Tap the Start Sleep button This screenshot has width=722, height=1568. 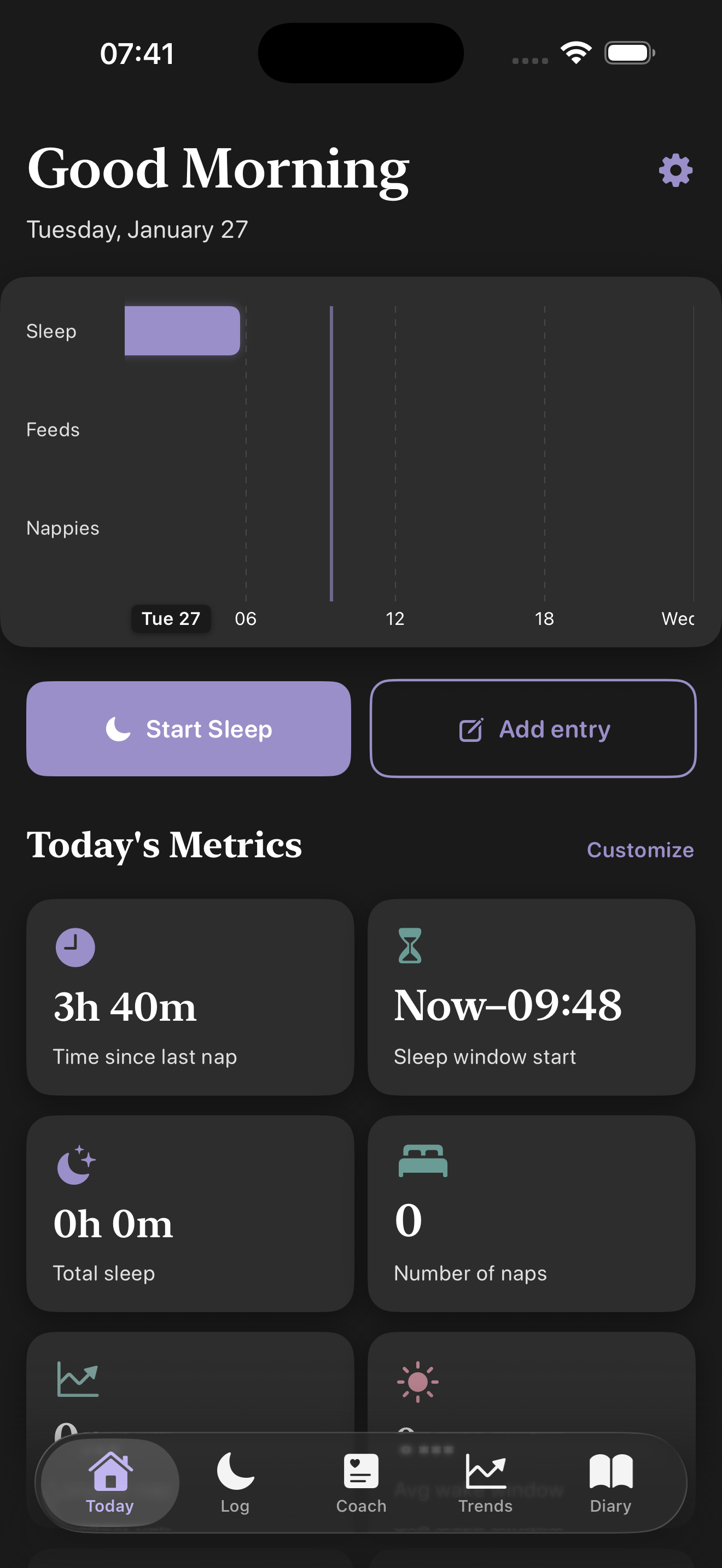(x=189, y=729)
